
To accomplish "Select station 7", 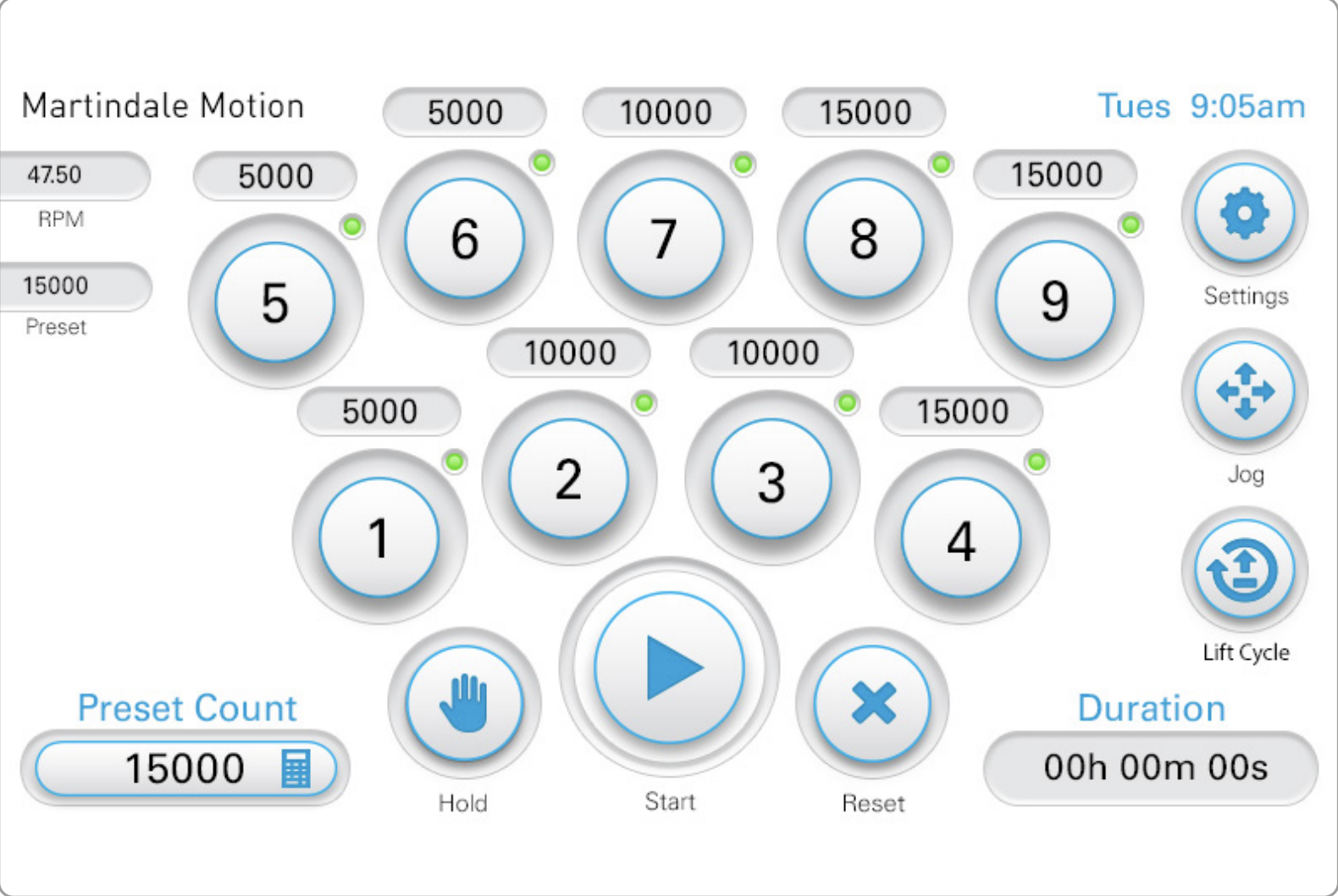I will (665, 238).
